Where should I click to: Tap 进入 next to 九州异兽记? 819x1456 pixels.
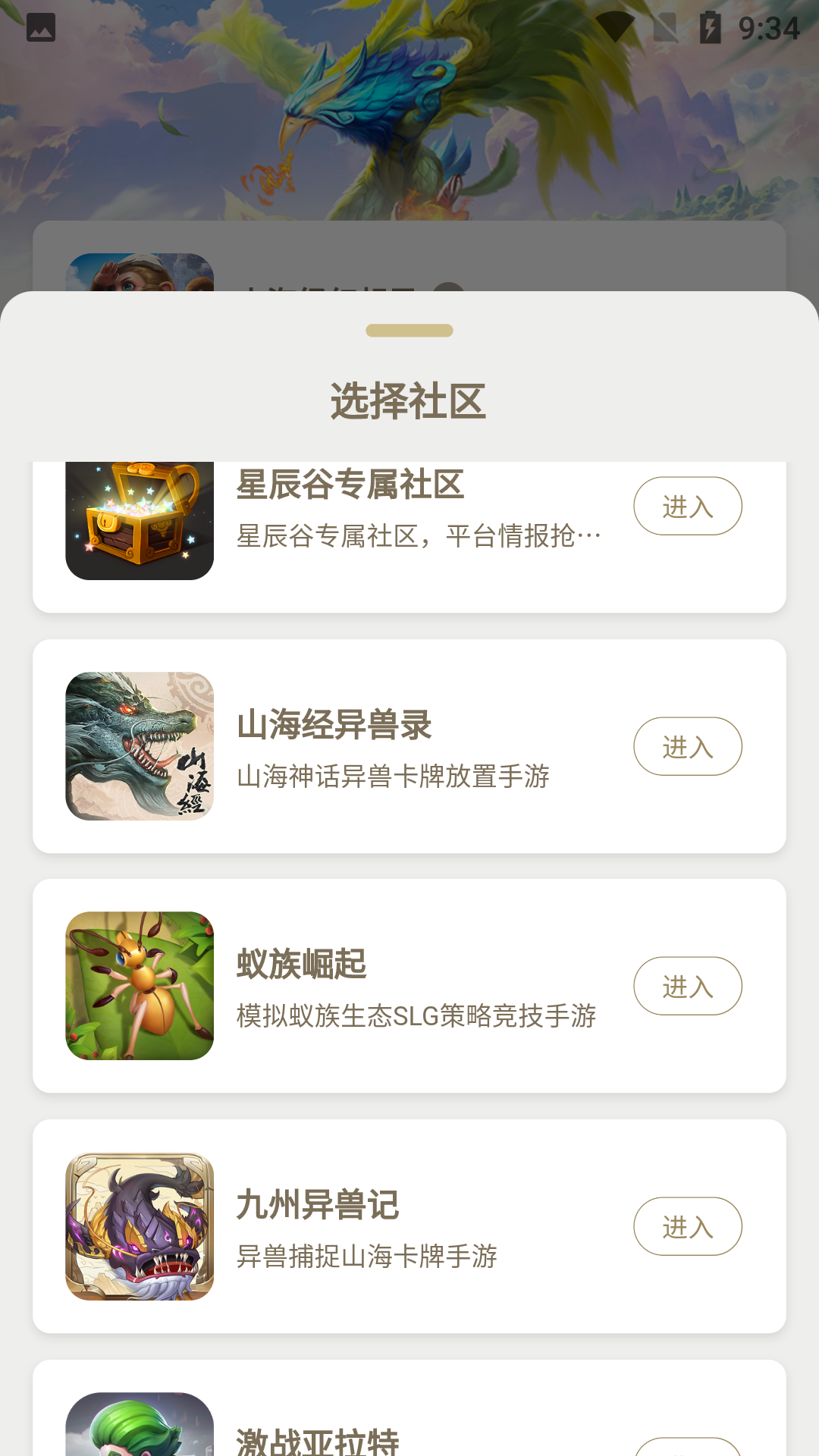pos(687,1226)
